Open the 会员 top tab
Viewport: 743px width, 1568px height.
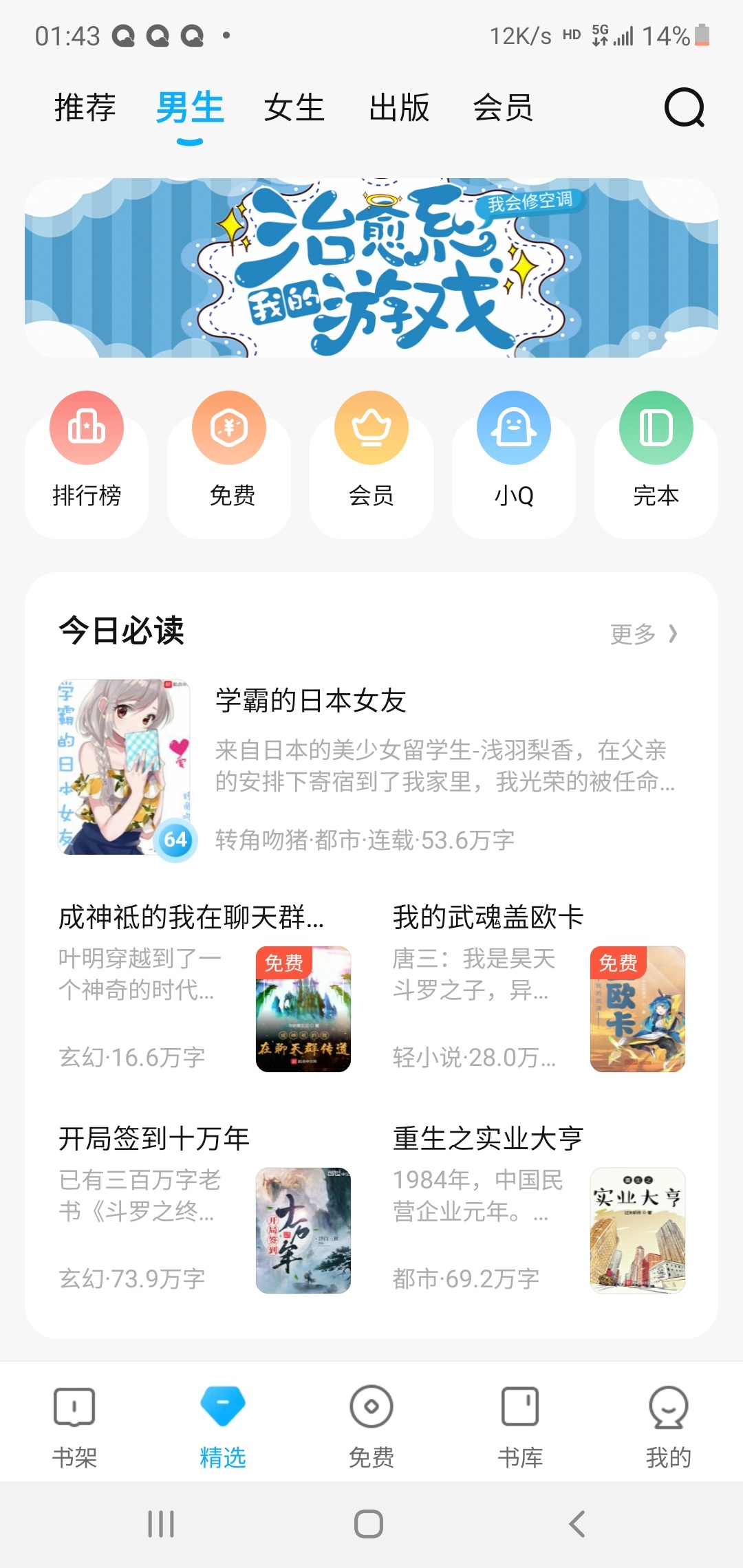[503, 108]
